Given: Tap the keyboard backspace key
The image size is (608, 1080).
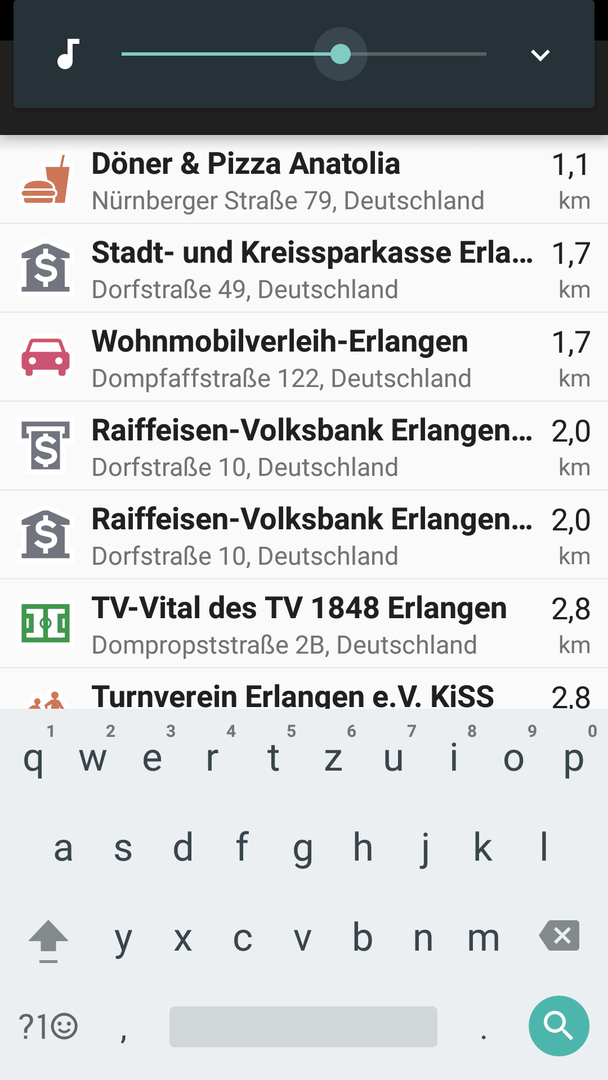Looking at the screenshot, I should pos(559,936).
